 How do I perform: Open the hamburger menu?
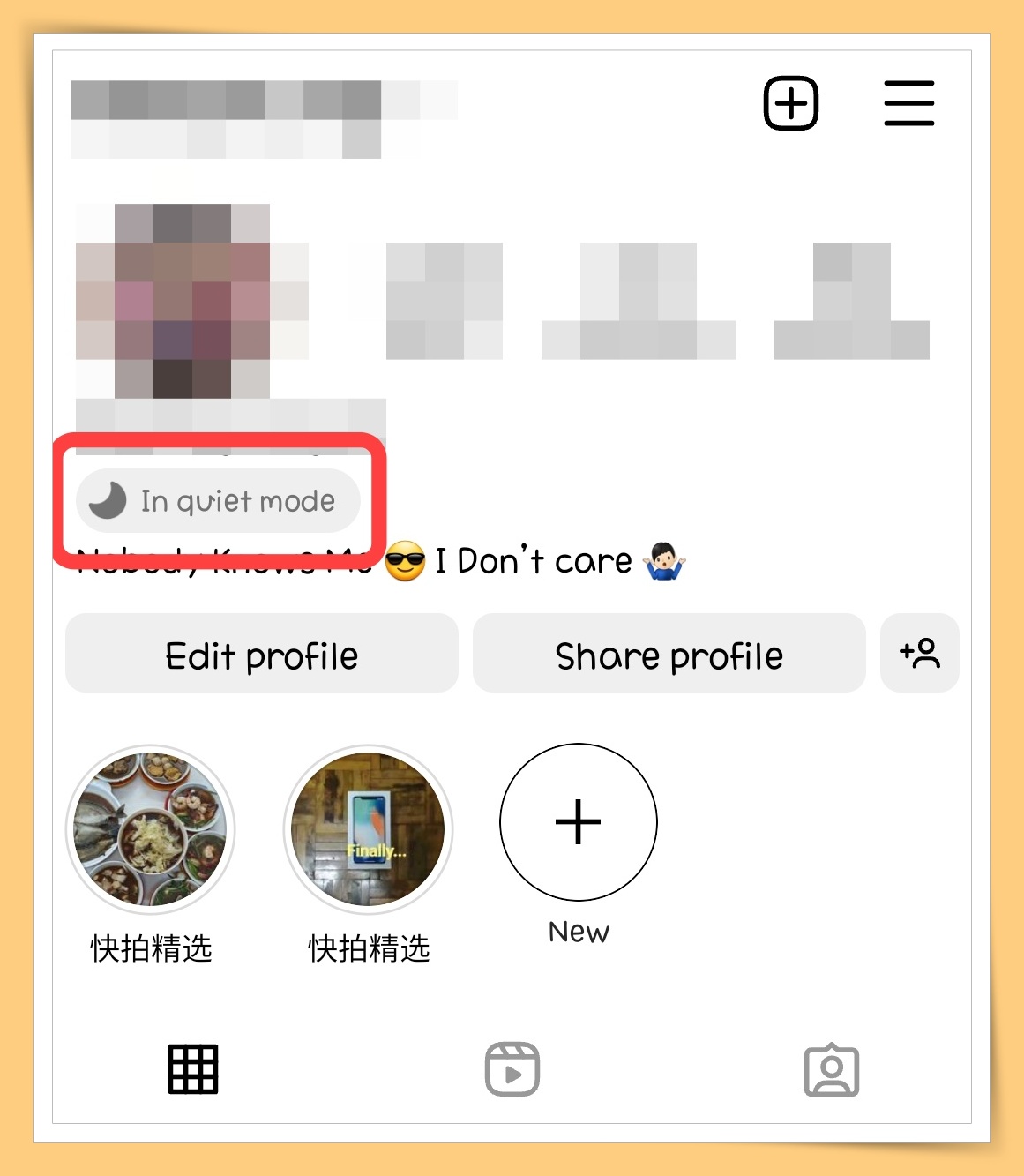(908, 103)
